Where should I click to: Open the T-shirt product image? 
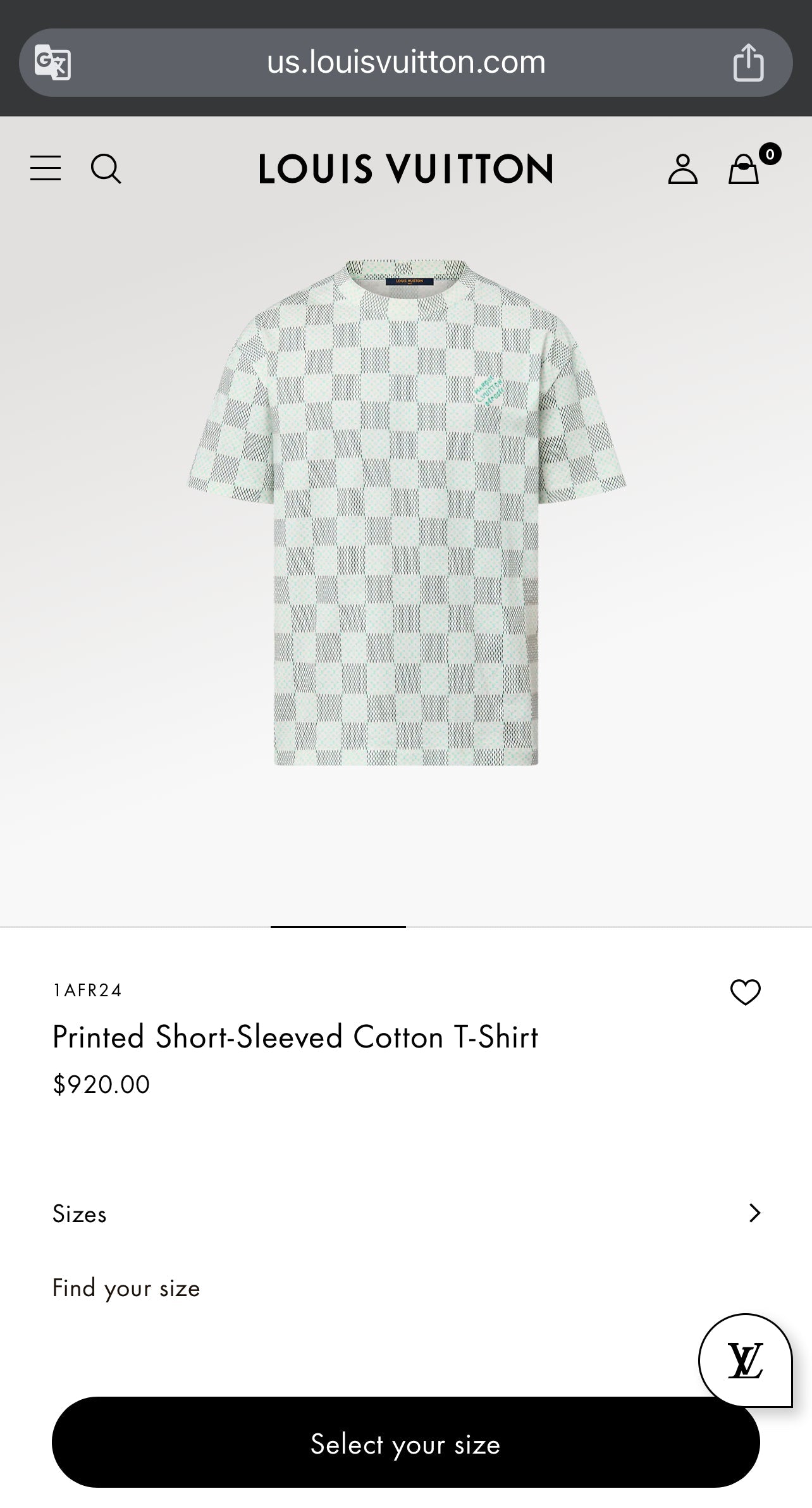(x=405, y=512)
